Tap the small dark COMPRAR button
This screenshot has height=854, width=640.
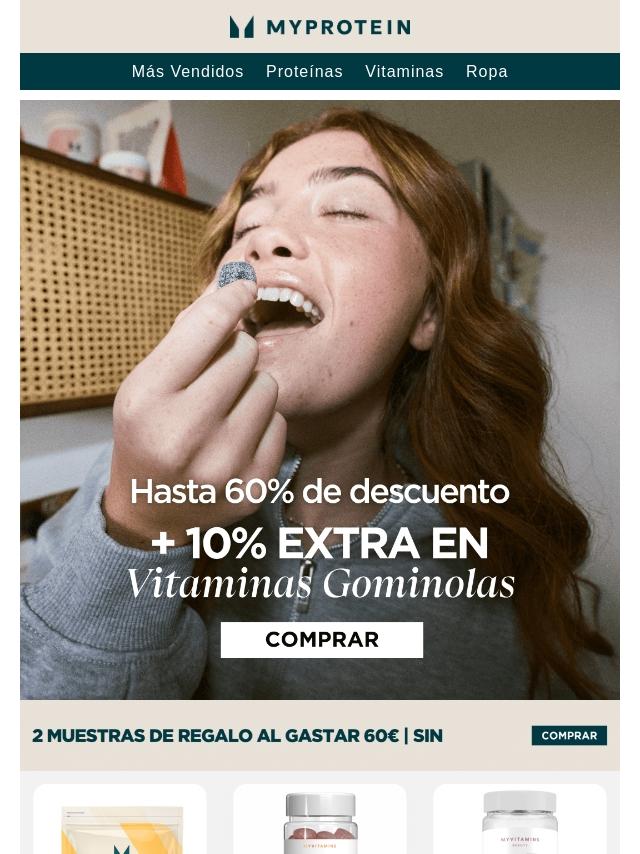coord(569,735)
